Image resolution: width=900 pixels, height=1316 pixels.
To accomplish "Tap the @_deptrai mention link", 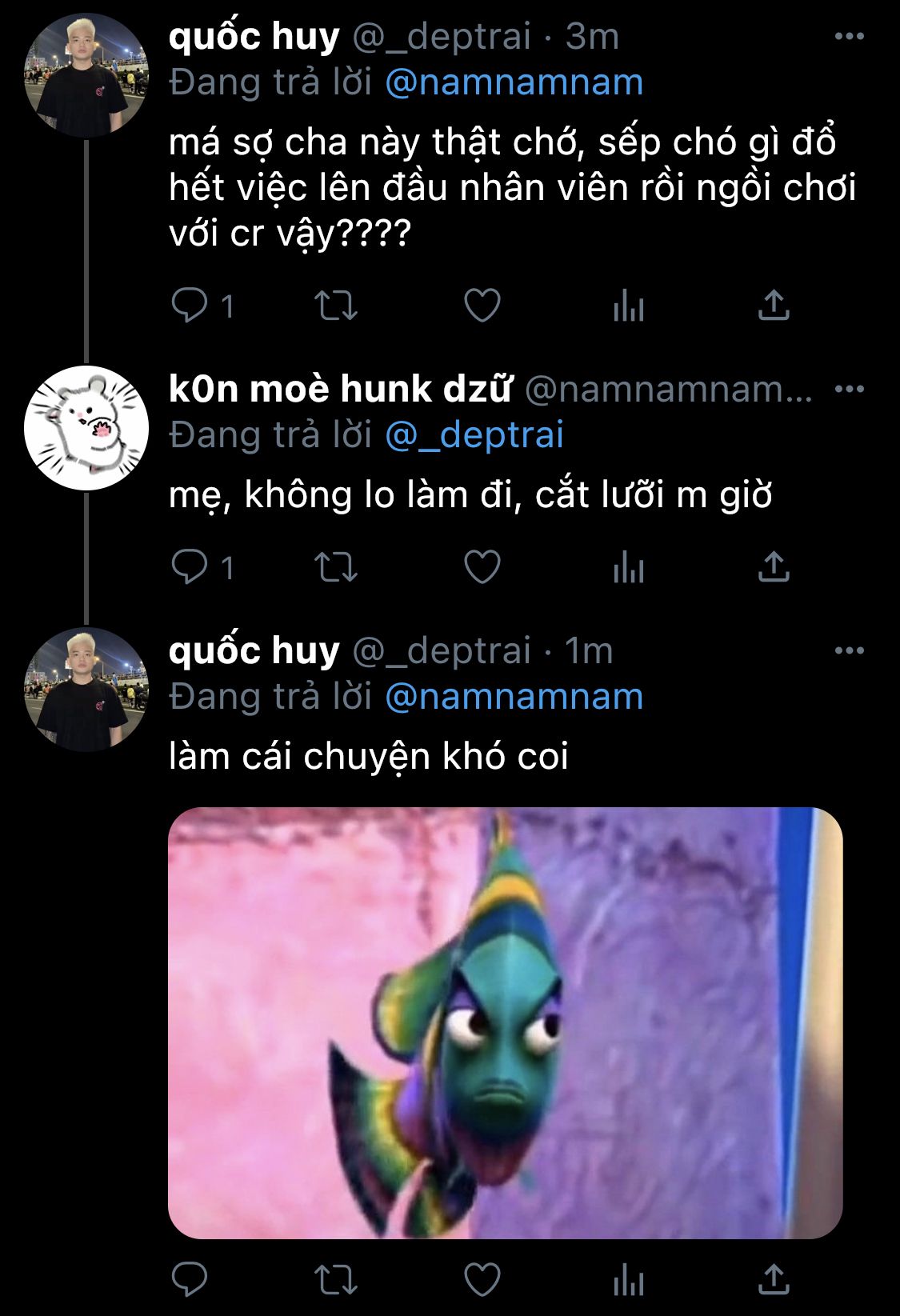I will pos(474,435).
